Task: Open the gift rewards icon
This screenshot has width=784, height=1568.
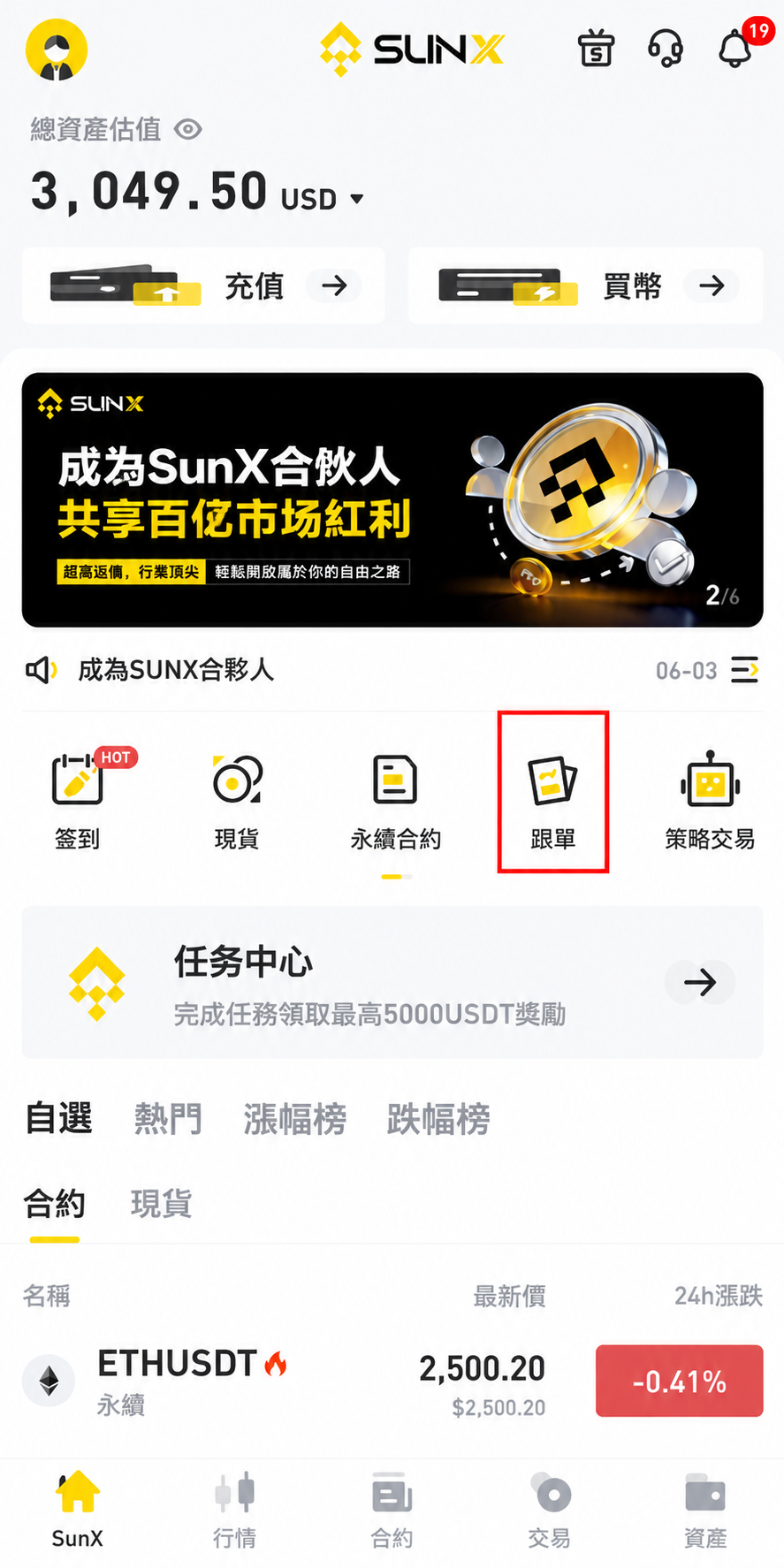Action: click(596, 48)
